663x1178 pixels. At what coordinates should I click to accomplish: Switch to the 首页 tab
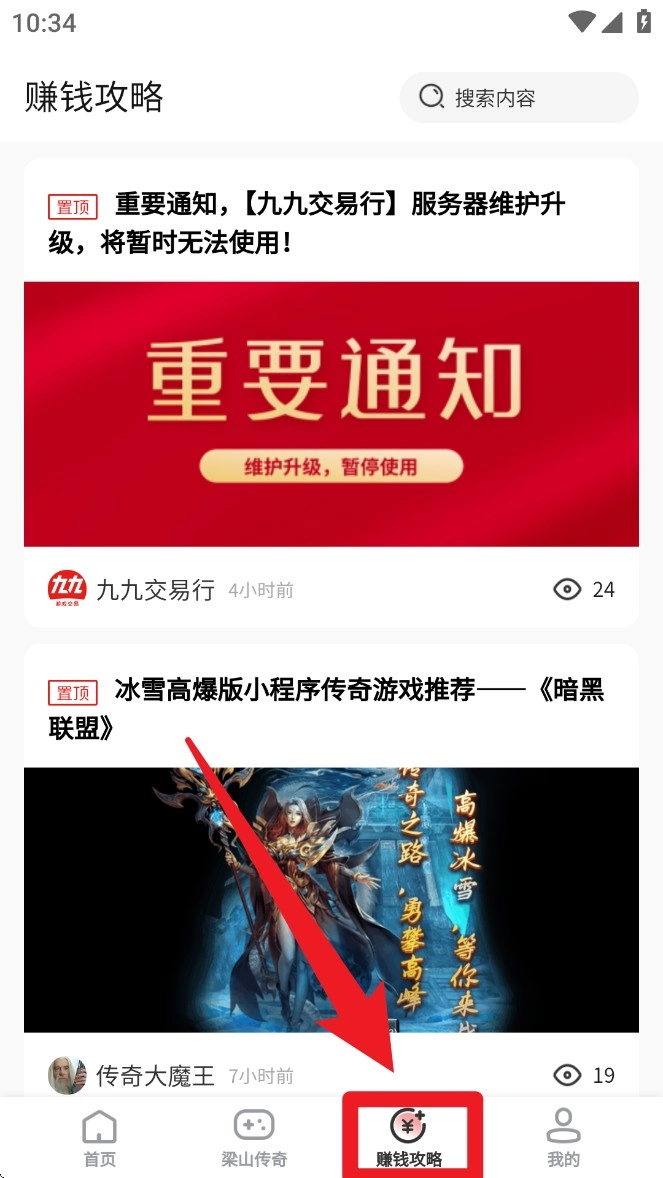tap(99, 1137)
